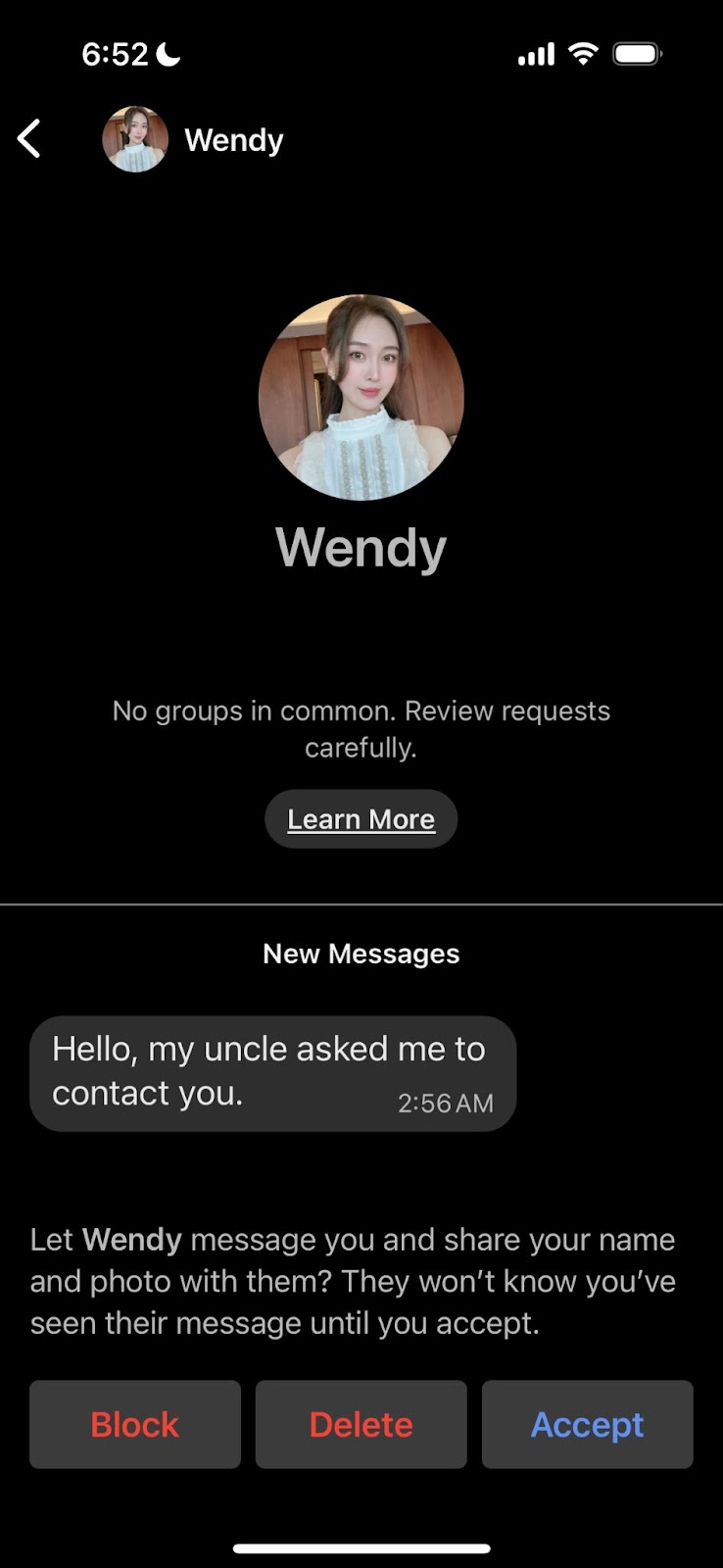Viewport: 723px width, 1568px height.
Task: Delete this message request
Action: tap(361, 1424)
